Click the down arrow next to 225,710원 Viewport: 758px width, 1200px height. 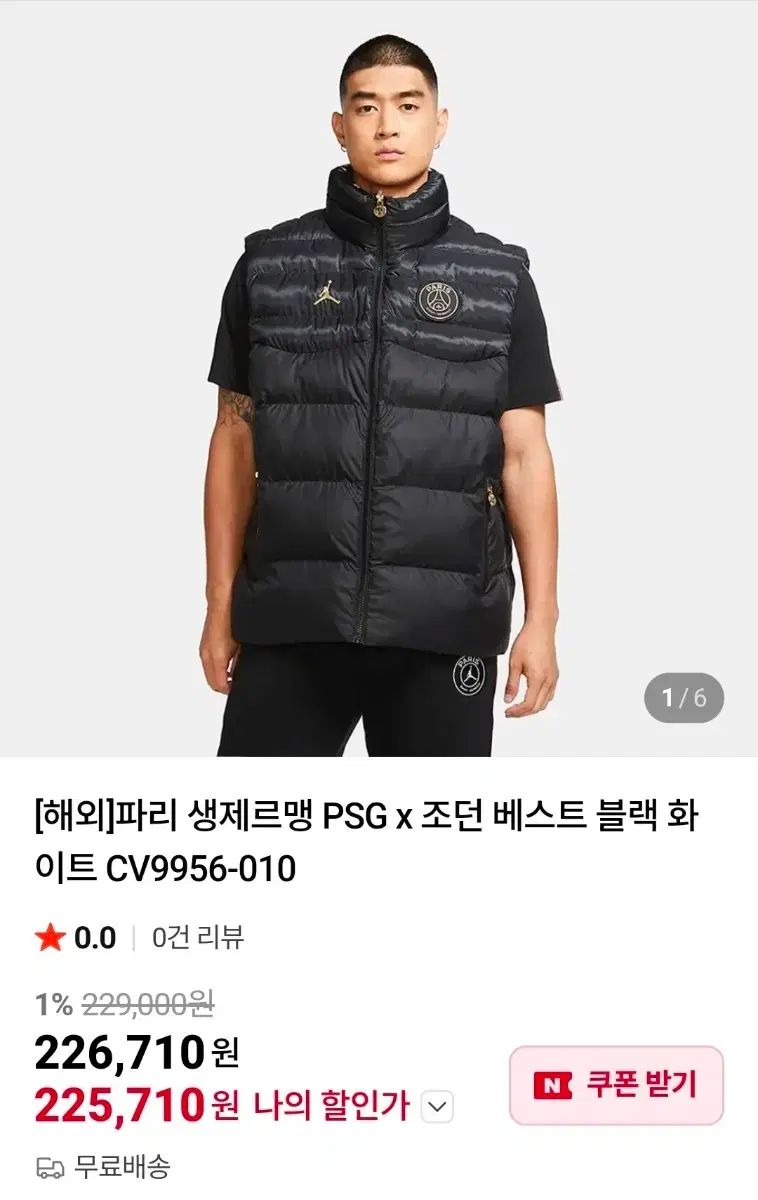point(435,1104)
